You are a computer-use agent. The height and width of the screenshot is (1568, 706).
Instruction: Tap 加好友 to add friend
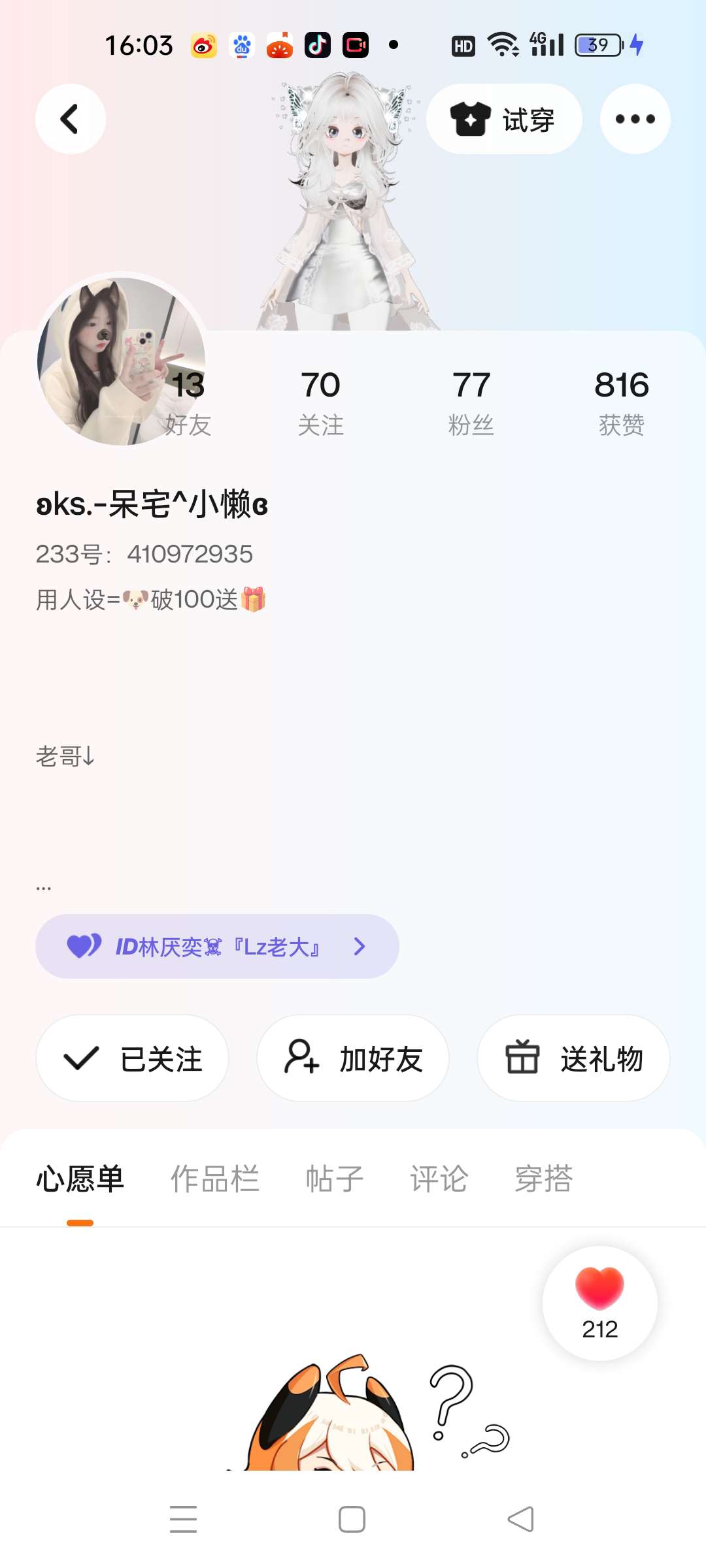pyautogui.click(x=353, y=1058)
